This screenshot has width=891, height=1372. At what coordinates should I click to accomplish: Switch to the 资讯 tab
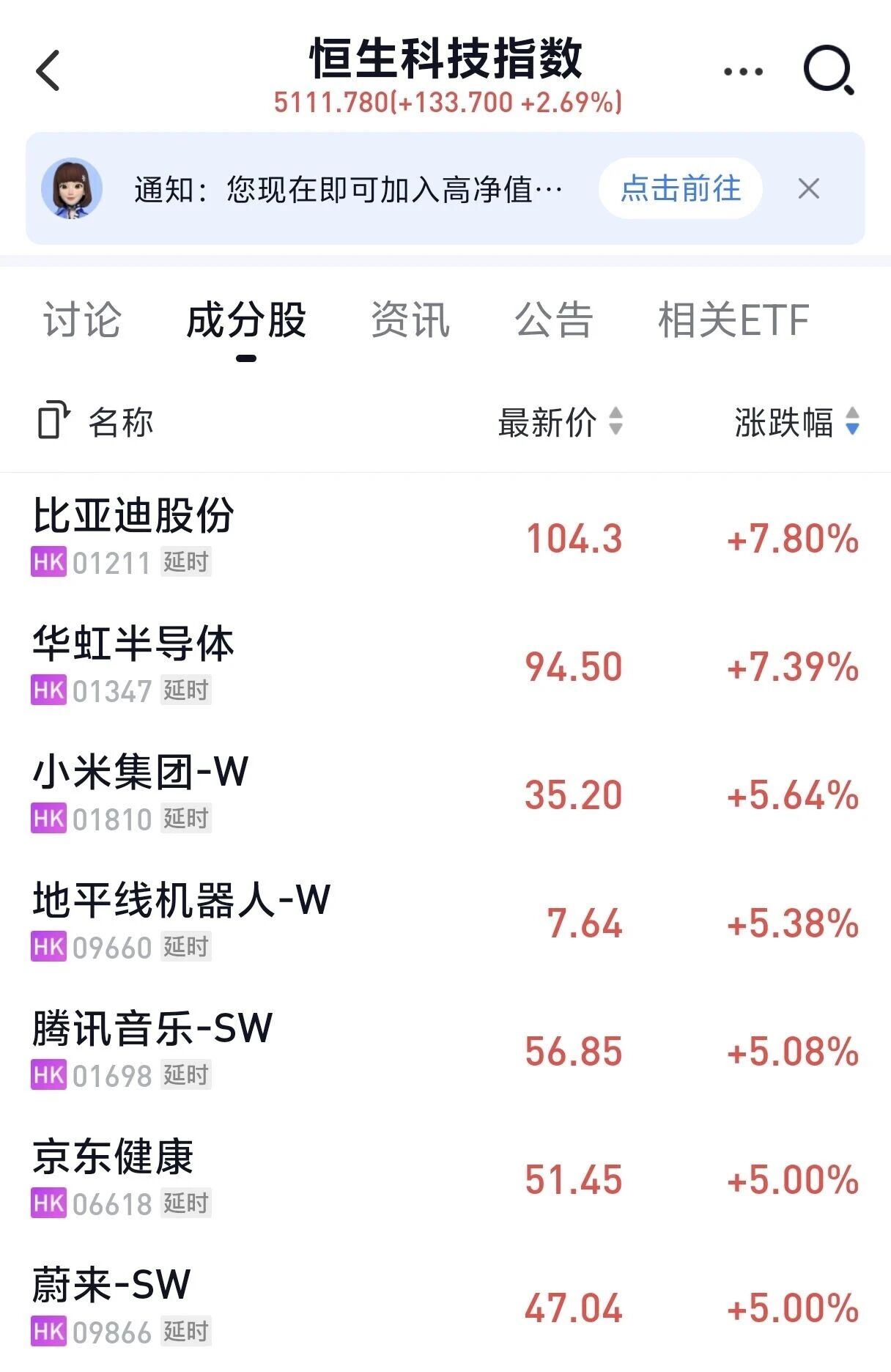point(410,320)
